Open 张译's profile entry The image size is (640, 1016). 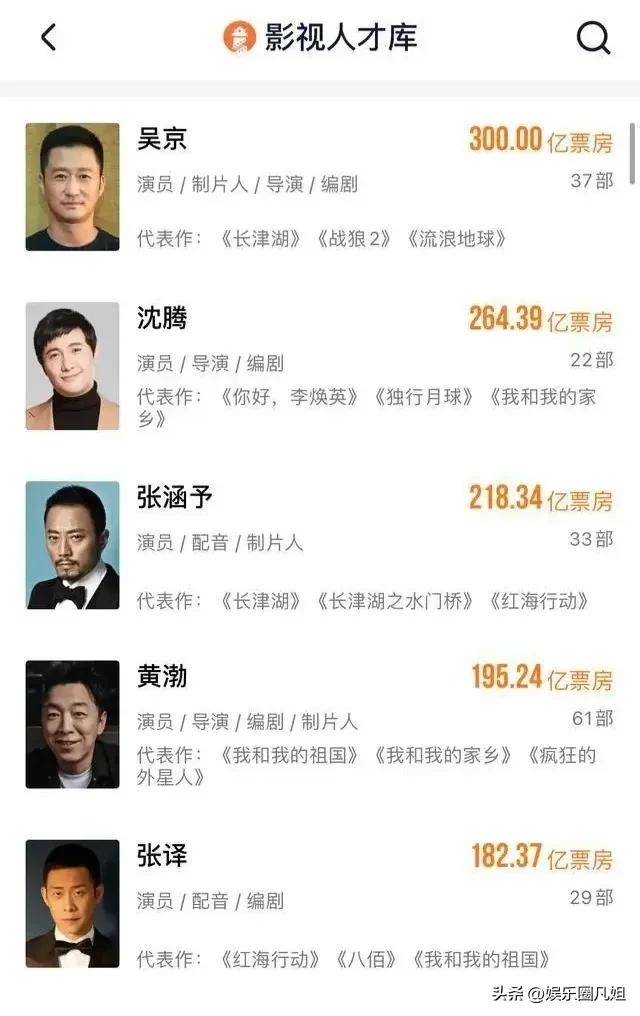tap(320, 903)
